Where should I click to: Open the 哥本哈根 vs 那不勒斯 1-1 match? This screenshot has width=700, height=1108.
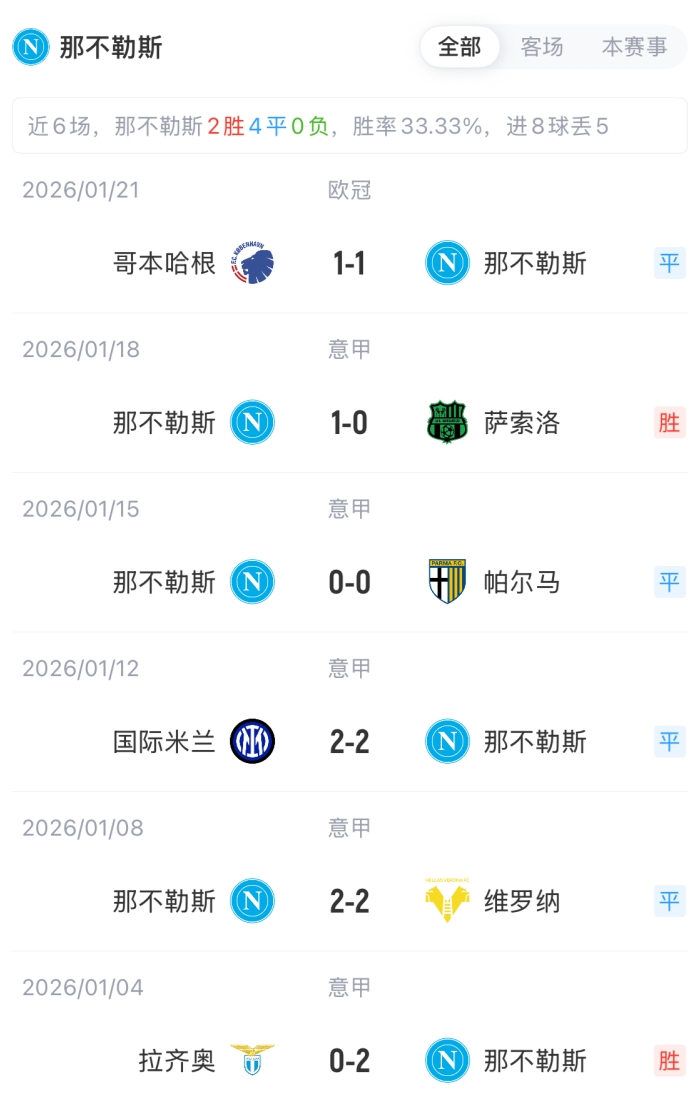pos(349,264)
